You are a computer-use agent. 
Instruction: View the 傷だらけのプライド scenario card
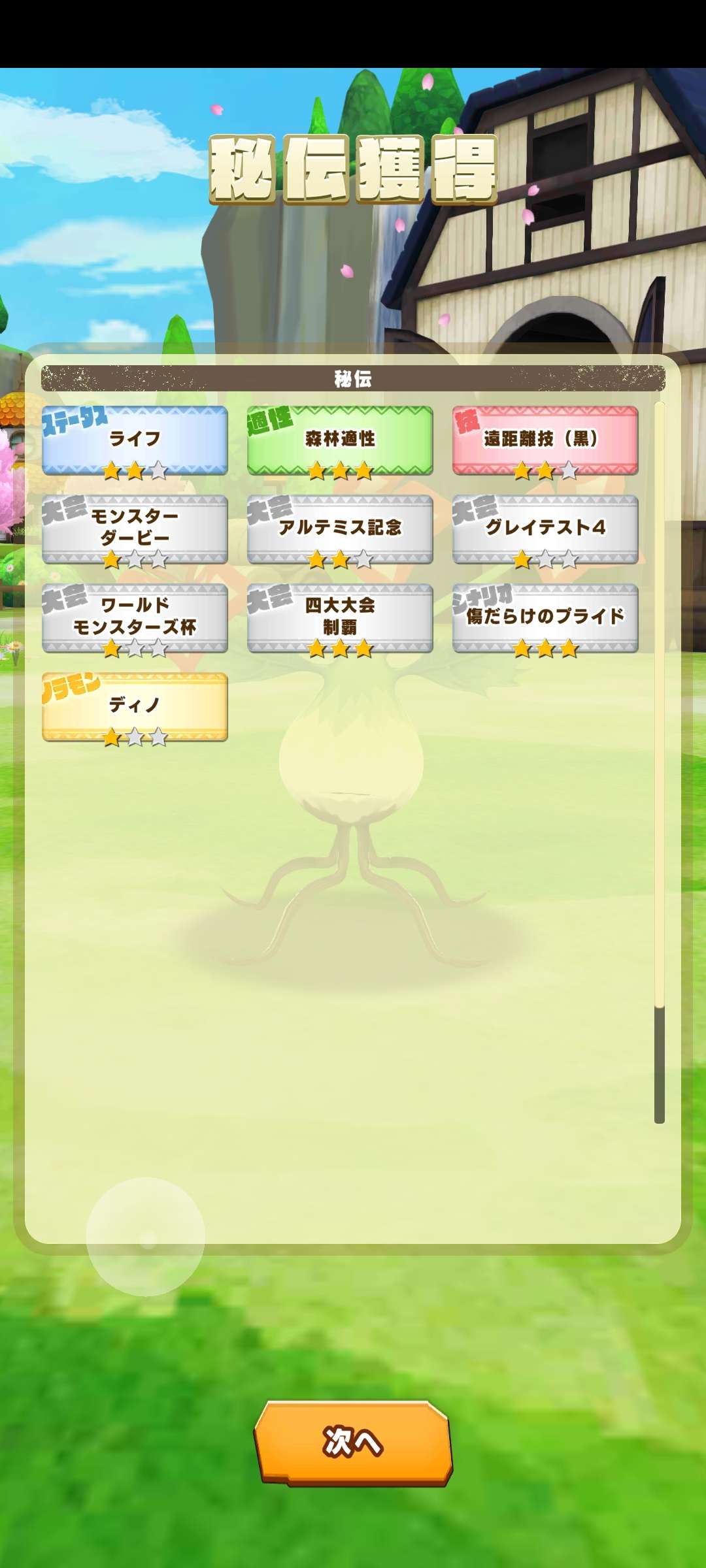(x=545, y=617)
